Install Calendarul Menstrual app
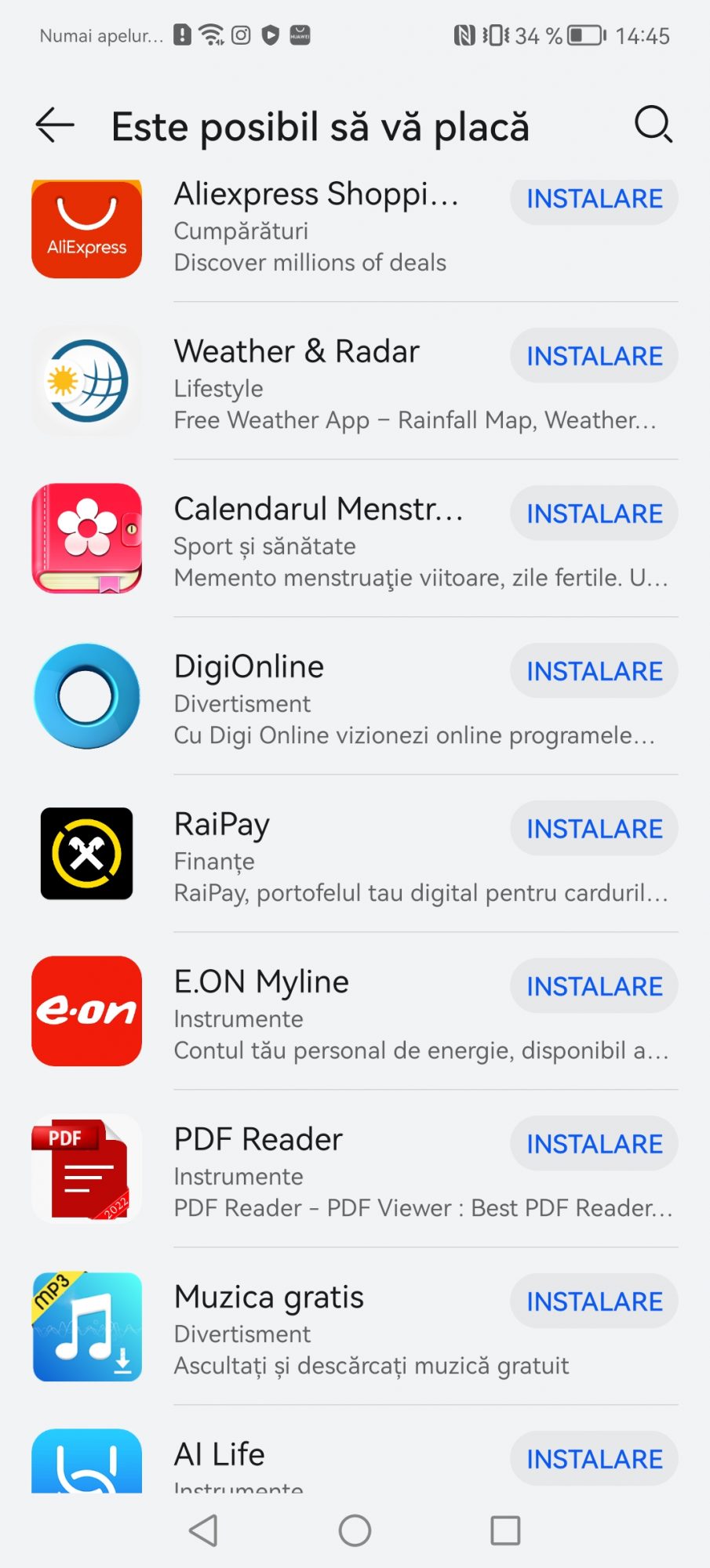 click(x=594, y=514)
